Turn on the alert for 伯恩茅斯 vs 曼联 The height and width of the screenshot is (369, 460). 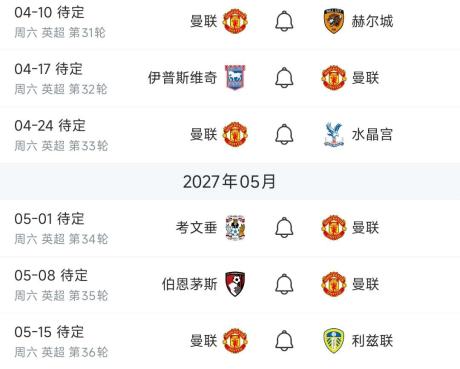[284, 284]
